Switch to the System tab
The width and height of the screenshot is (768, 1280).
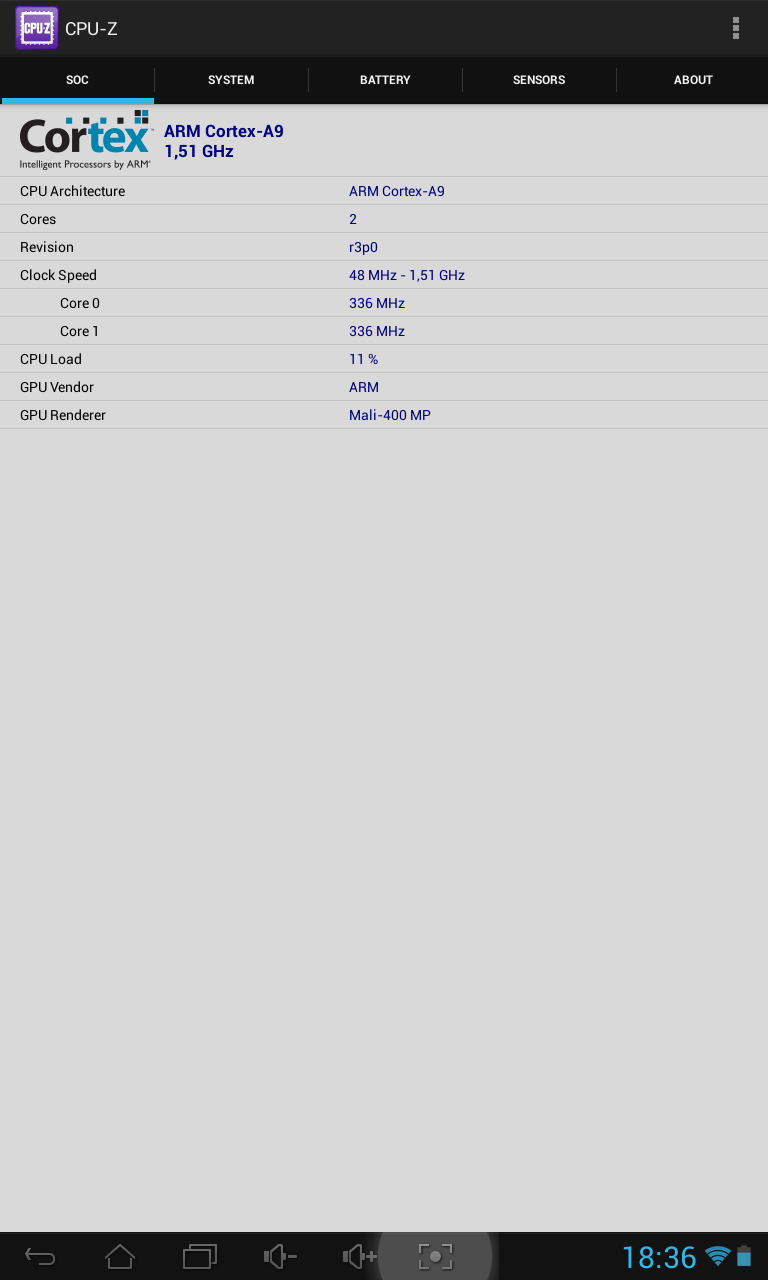231,80
